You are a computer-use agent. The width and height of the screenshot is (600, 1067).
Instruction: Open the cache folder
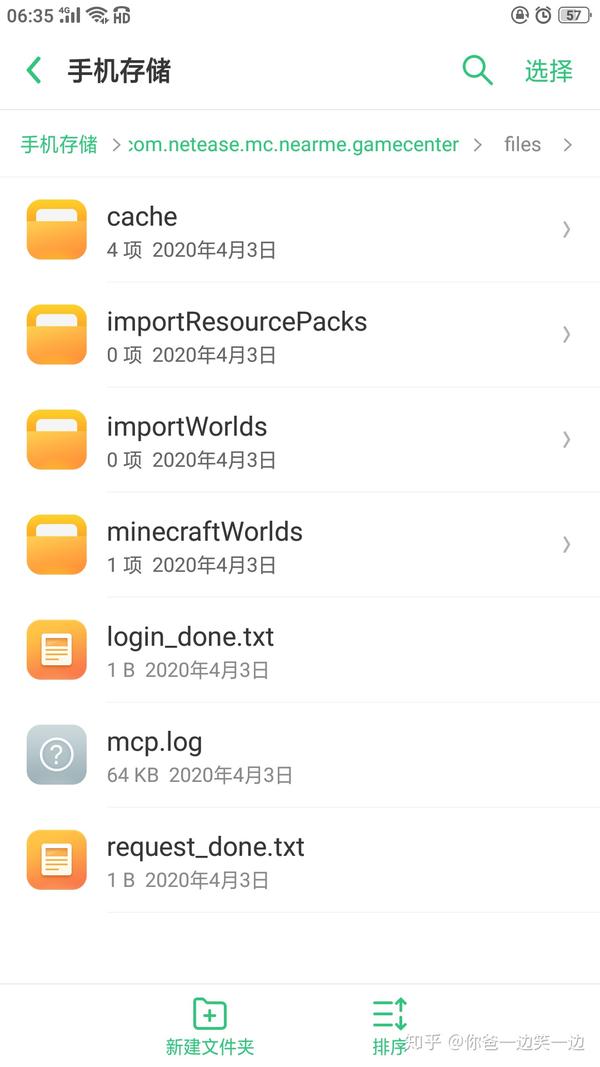pos(300,230)
